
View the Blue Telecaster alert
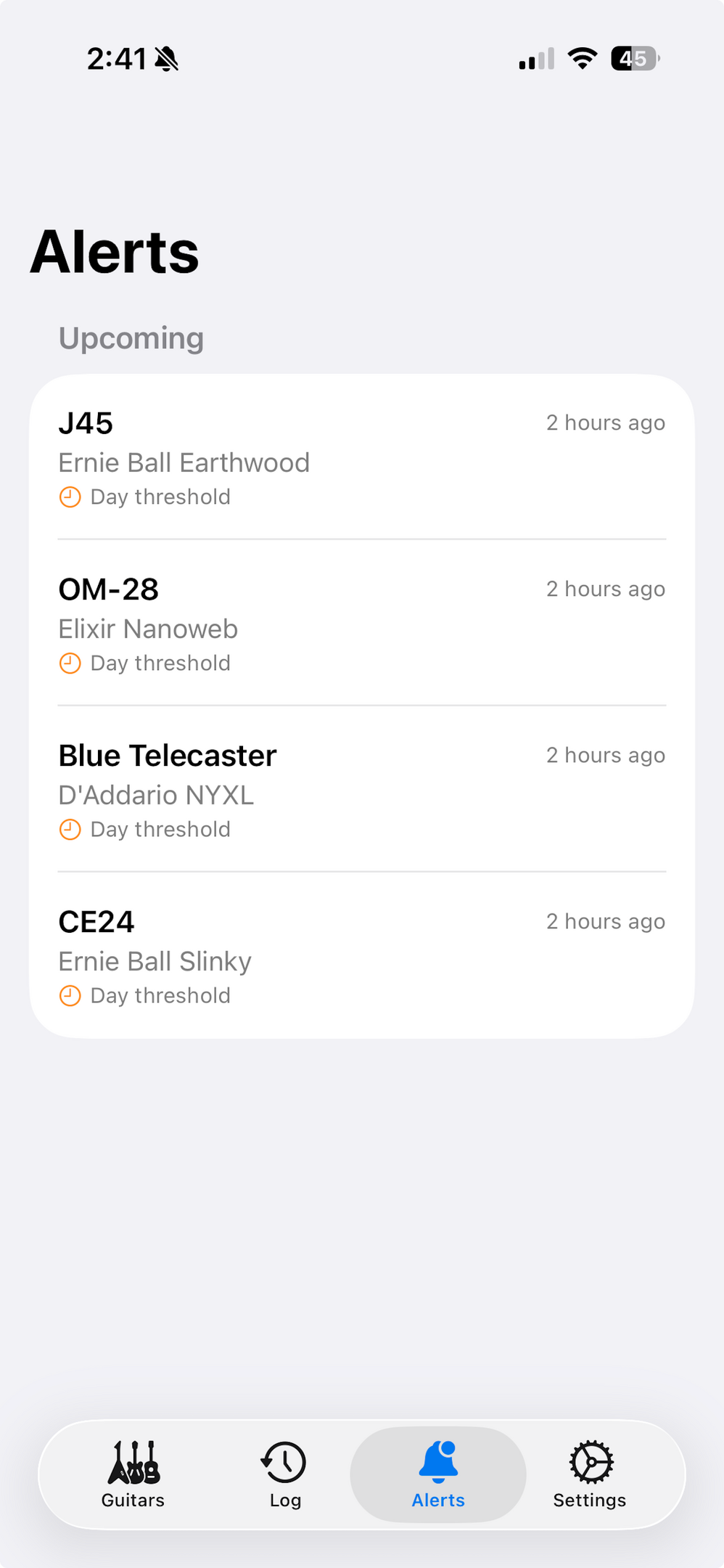[x=361, y=790]
